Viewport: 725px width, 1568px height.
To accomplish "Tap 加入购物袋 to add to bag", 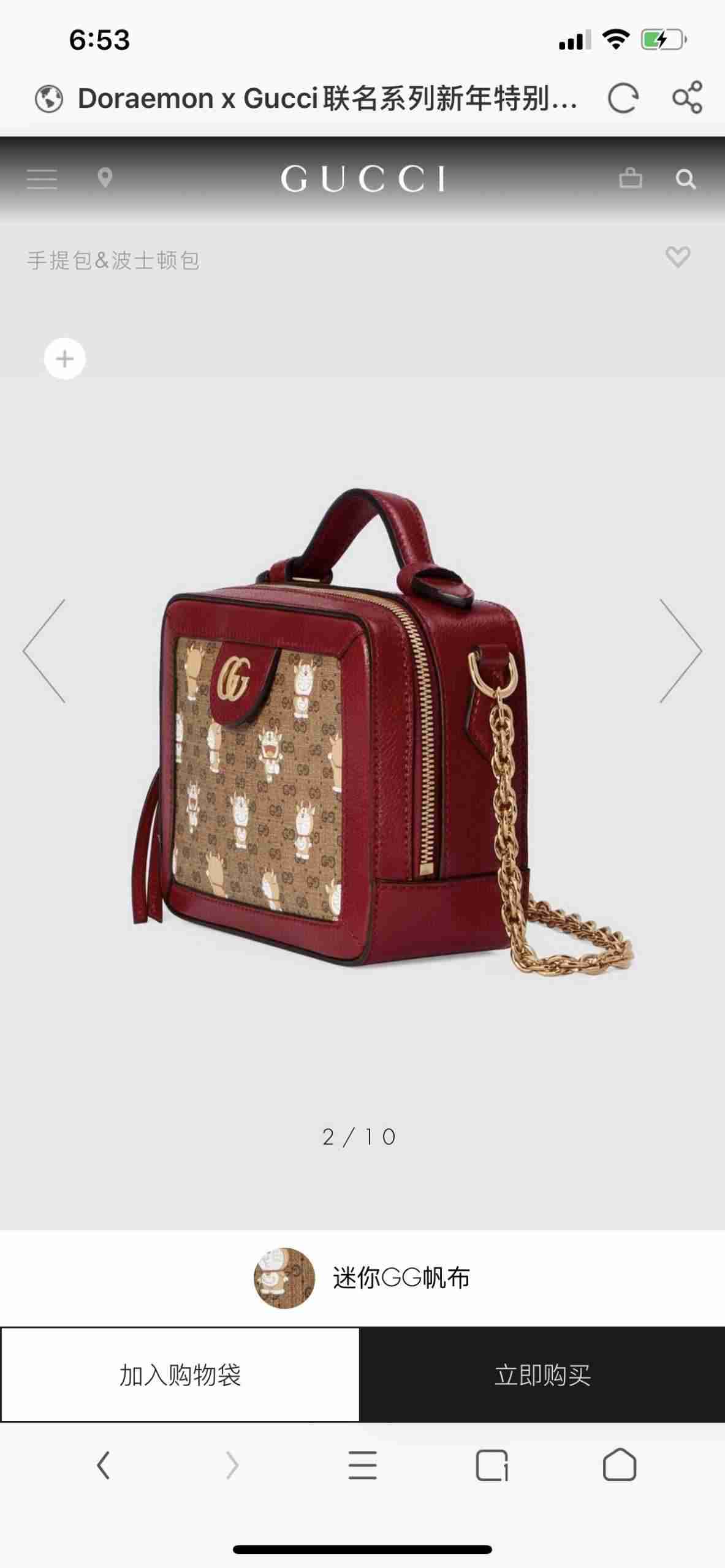I will pyautogui.click(x=180, y=1374).
